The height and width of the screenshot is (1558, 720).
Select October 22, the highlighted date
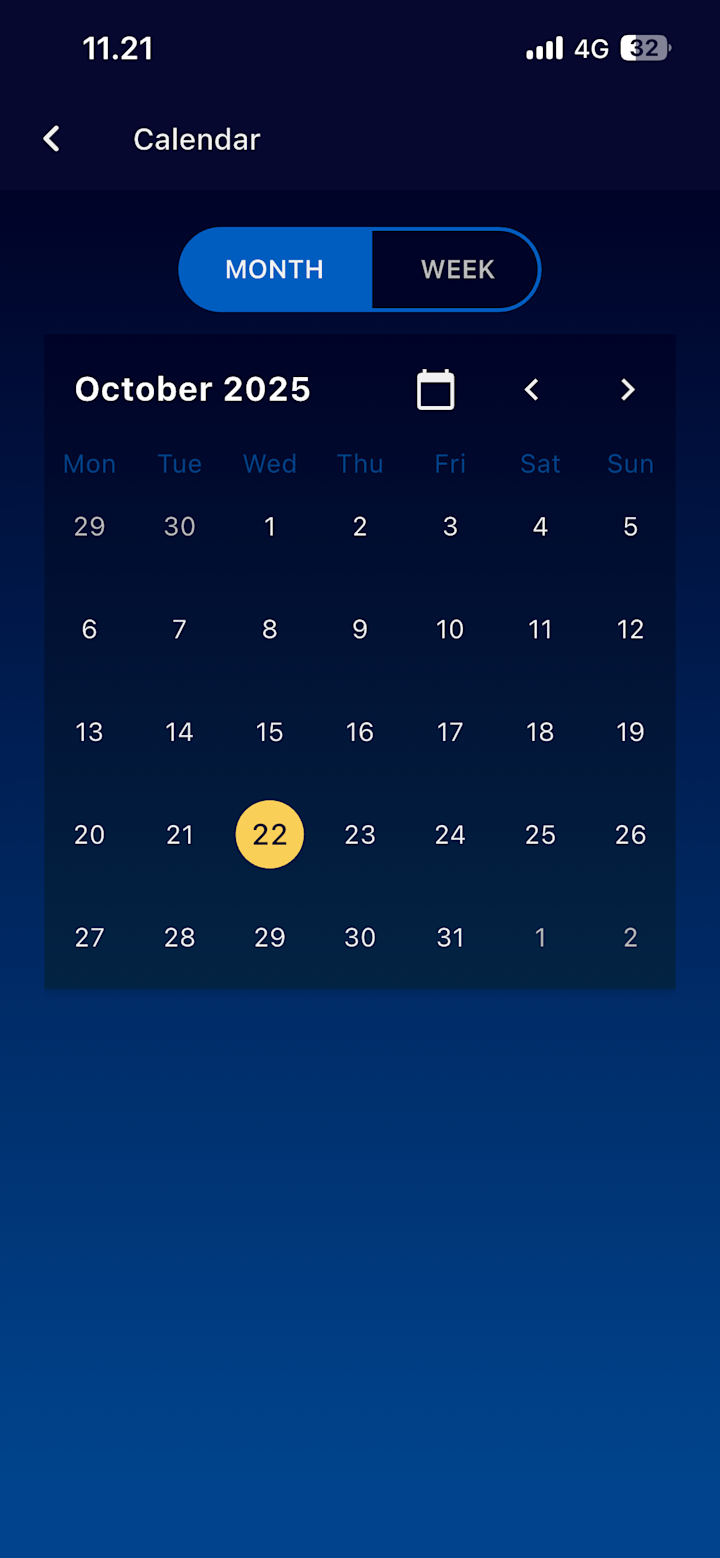pyautogui.click(x=270, y=834)
